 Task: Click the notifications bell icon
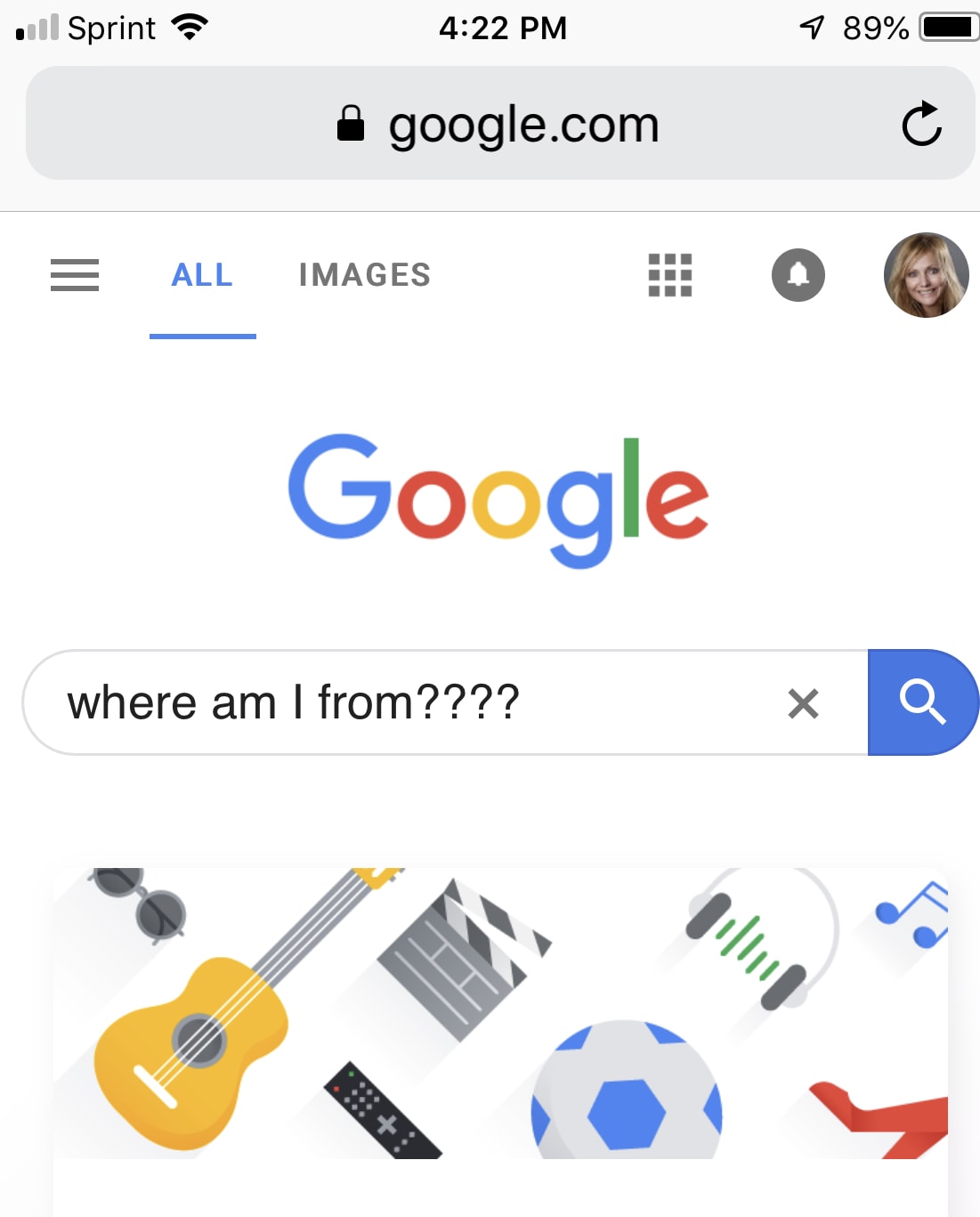tap(798, 275)
